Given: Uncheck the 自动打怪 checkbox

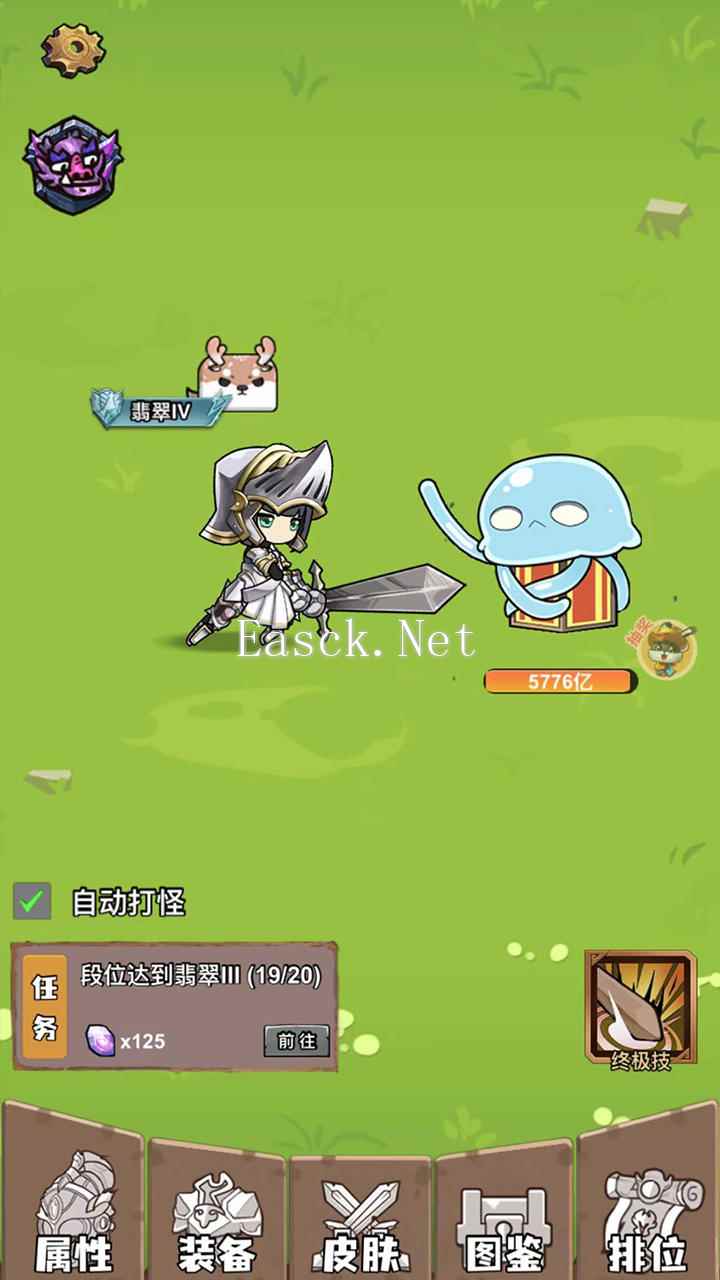Looking at the screenshot, I should (32, 901).
